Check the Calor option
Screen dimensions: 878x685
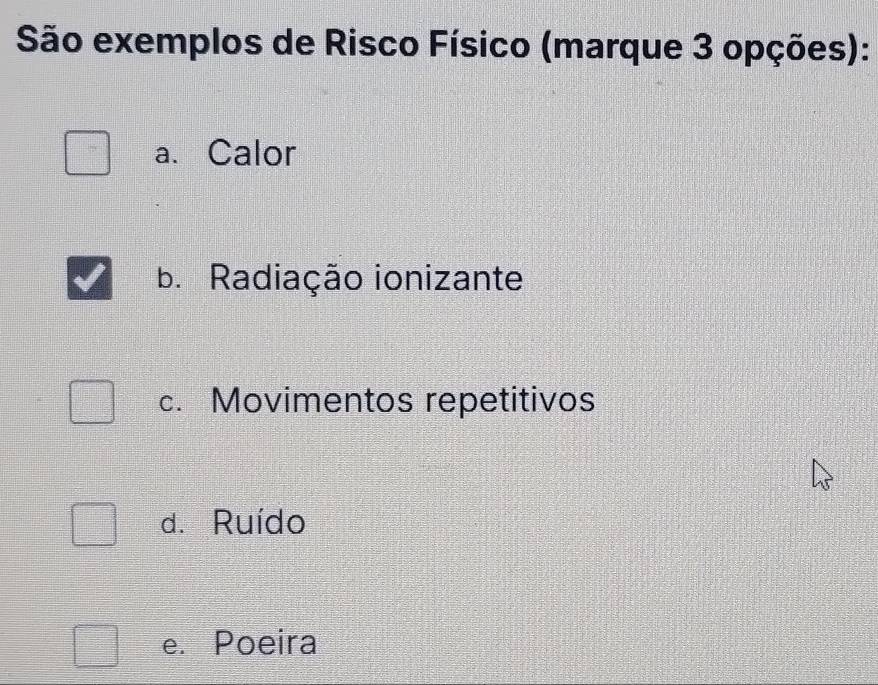(x=87, y=156)
